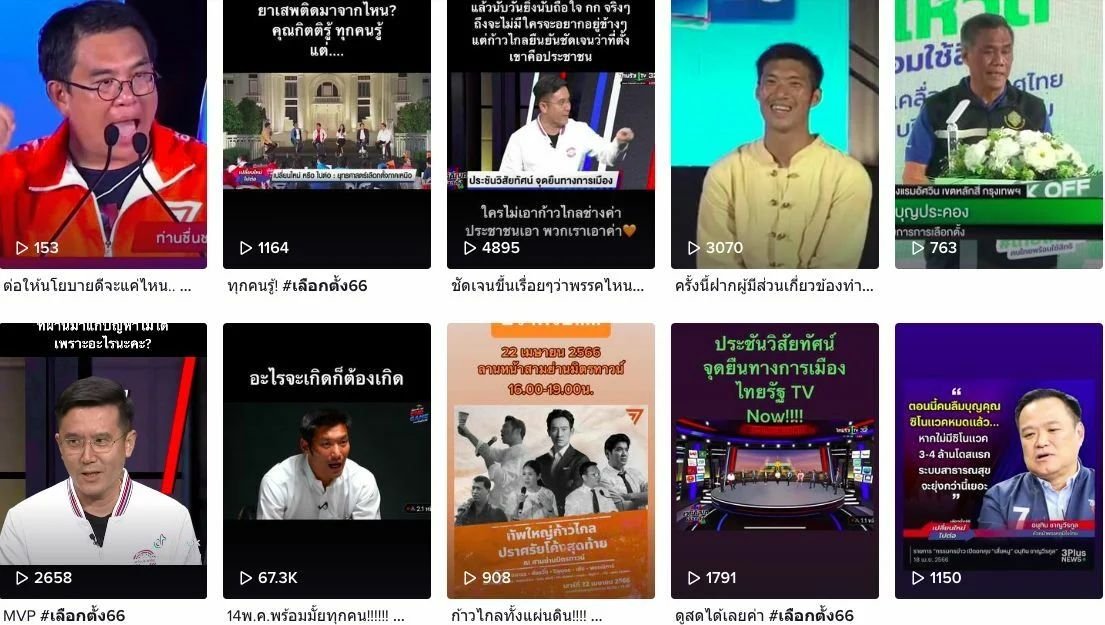Image resolution: width=1105 pixels, height=625 pixels.
Task: Open the video with 1791 views
Action: click(x=775, y=460)
